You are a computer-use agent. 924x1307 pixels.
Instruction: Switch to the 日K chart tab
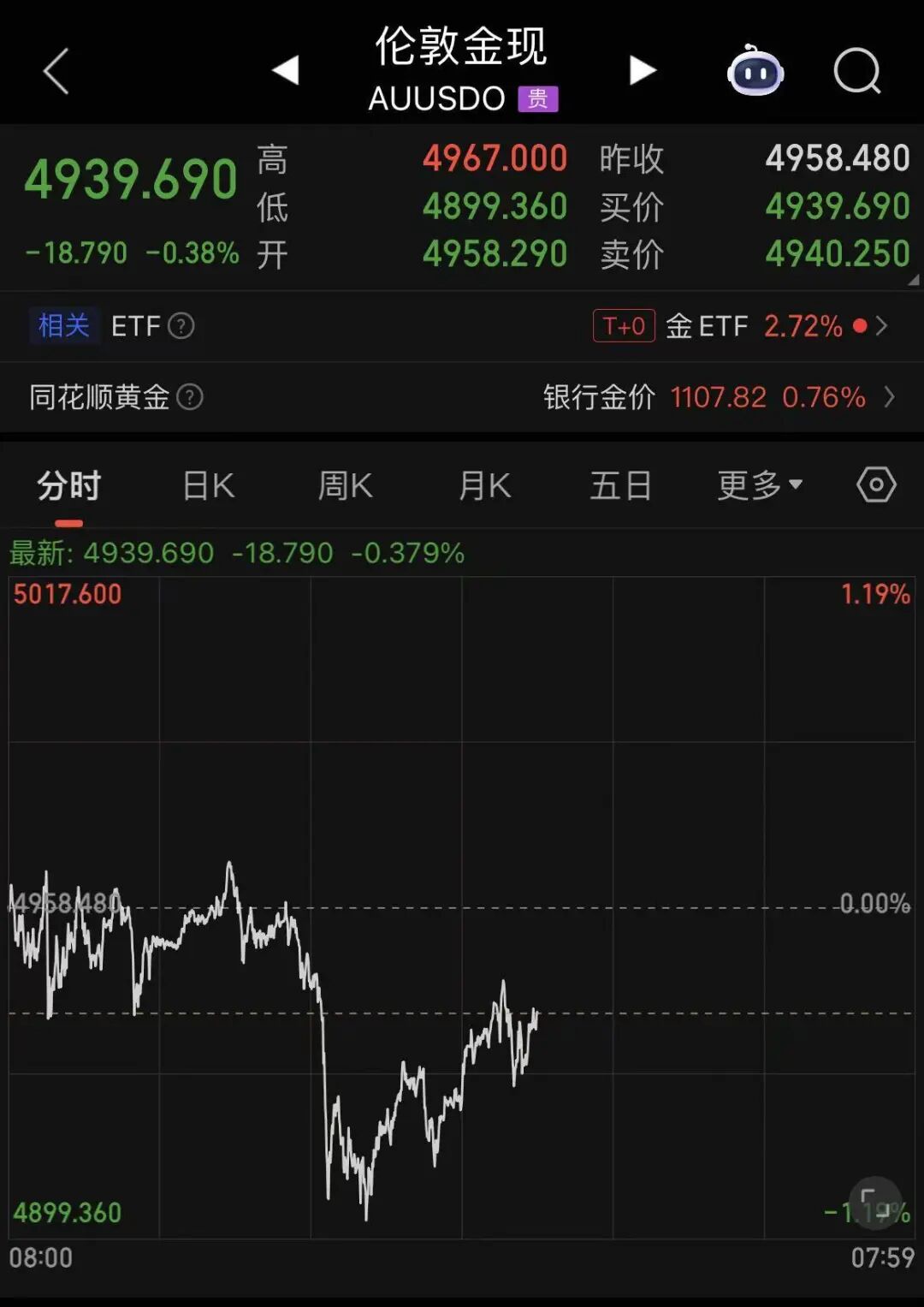(x=209, y=486)
